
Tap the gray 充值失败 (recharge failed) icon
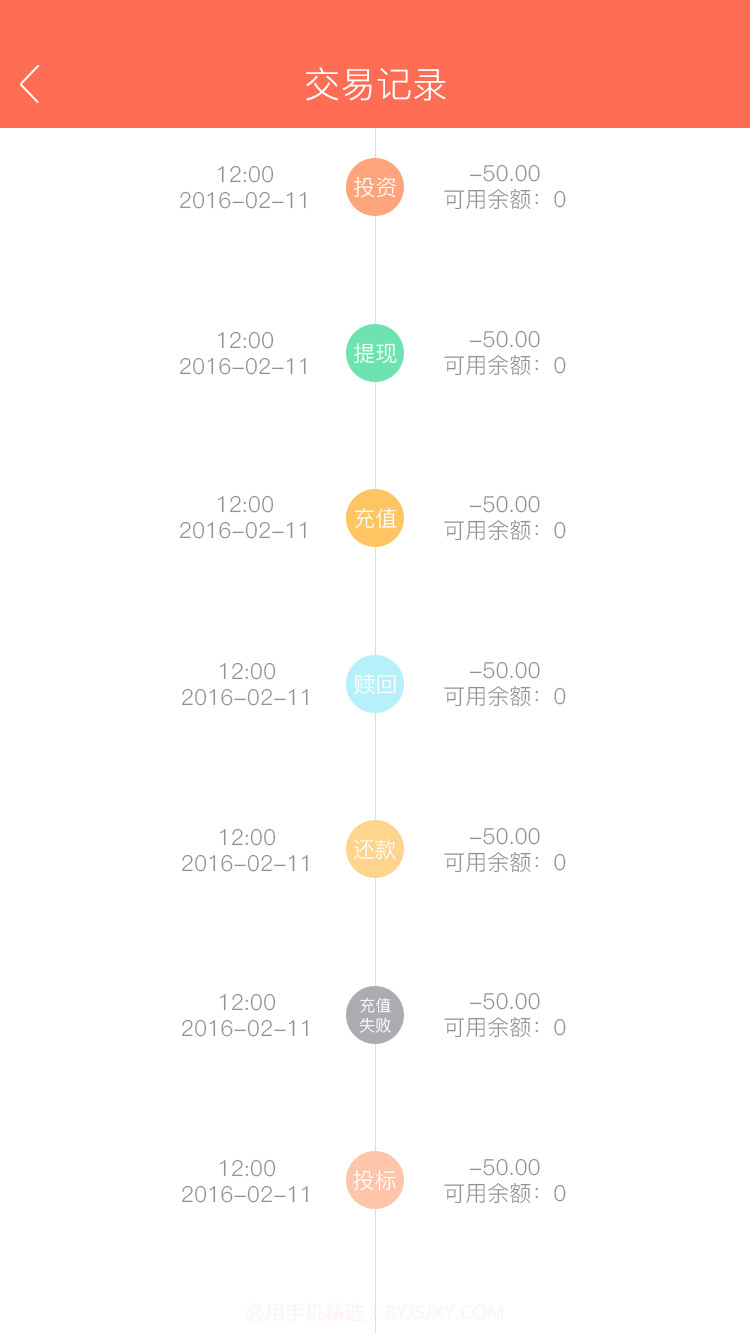[x=375, y=1014]
